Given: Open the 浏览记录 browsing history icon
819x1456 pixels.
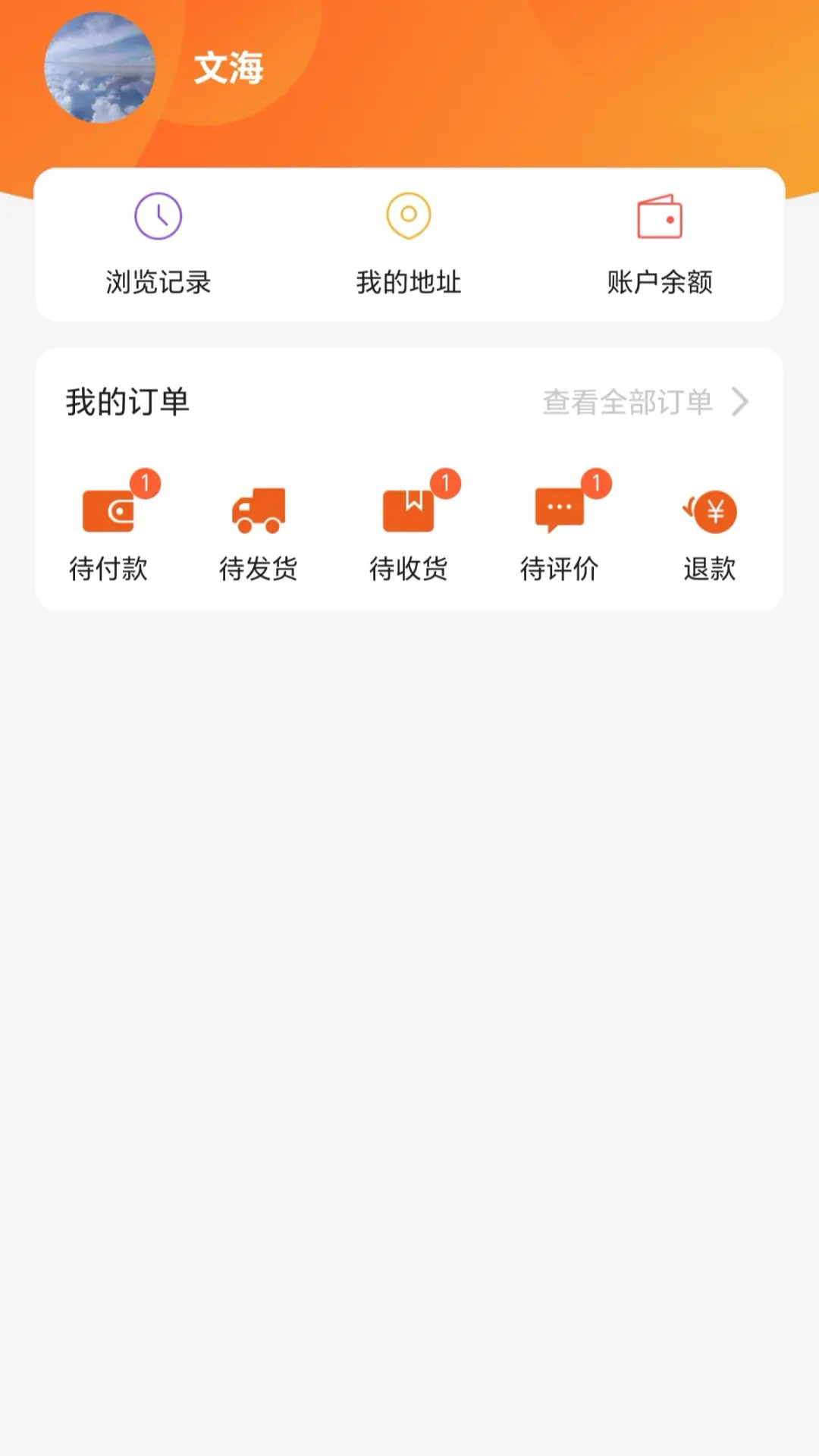Looking at the screenshot, I should pos(157,216).
